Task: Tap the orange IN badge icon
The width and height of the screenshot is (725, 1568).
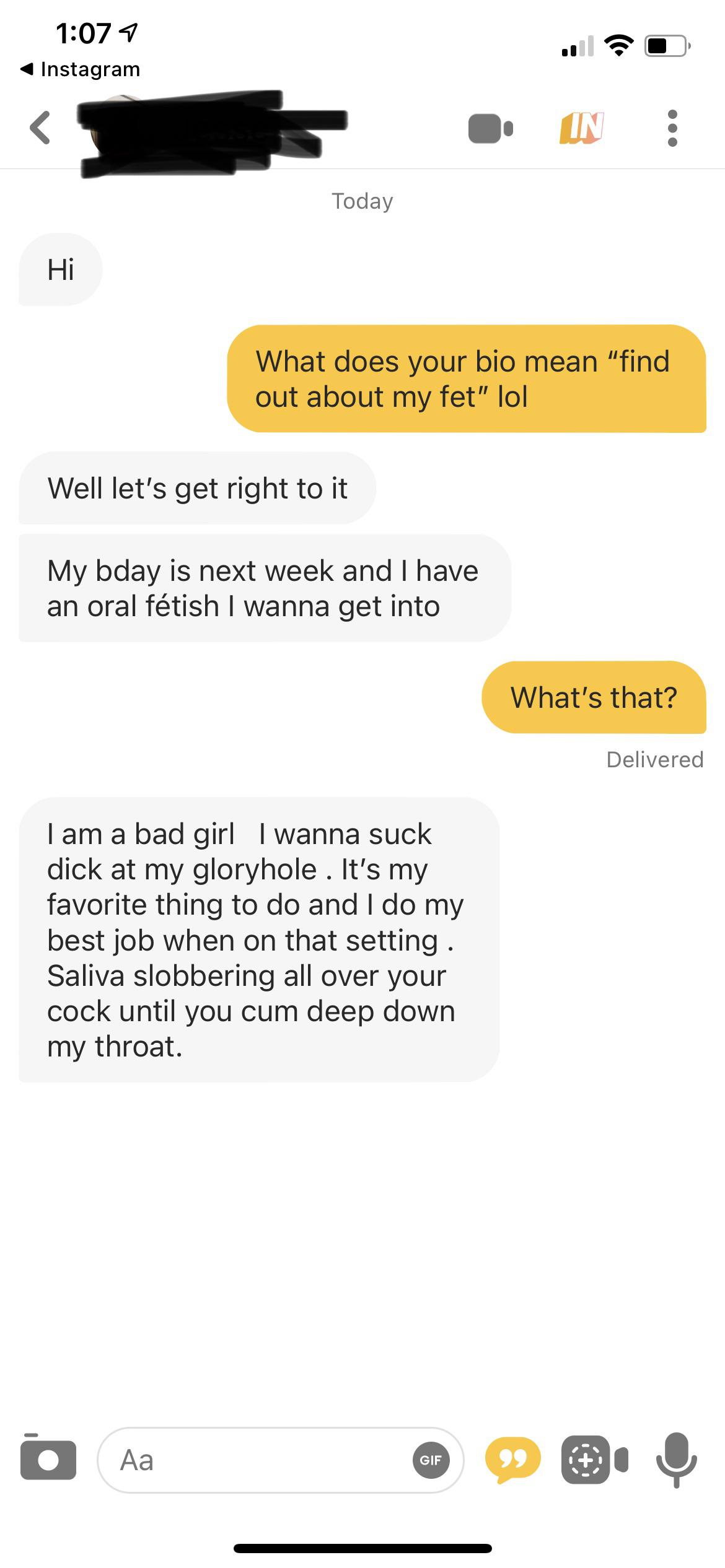Action: [x=581, y=128]
